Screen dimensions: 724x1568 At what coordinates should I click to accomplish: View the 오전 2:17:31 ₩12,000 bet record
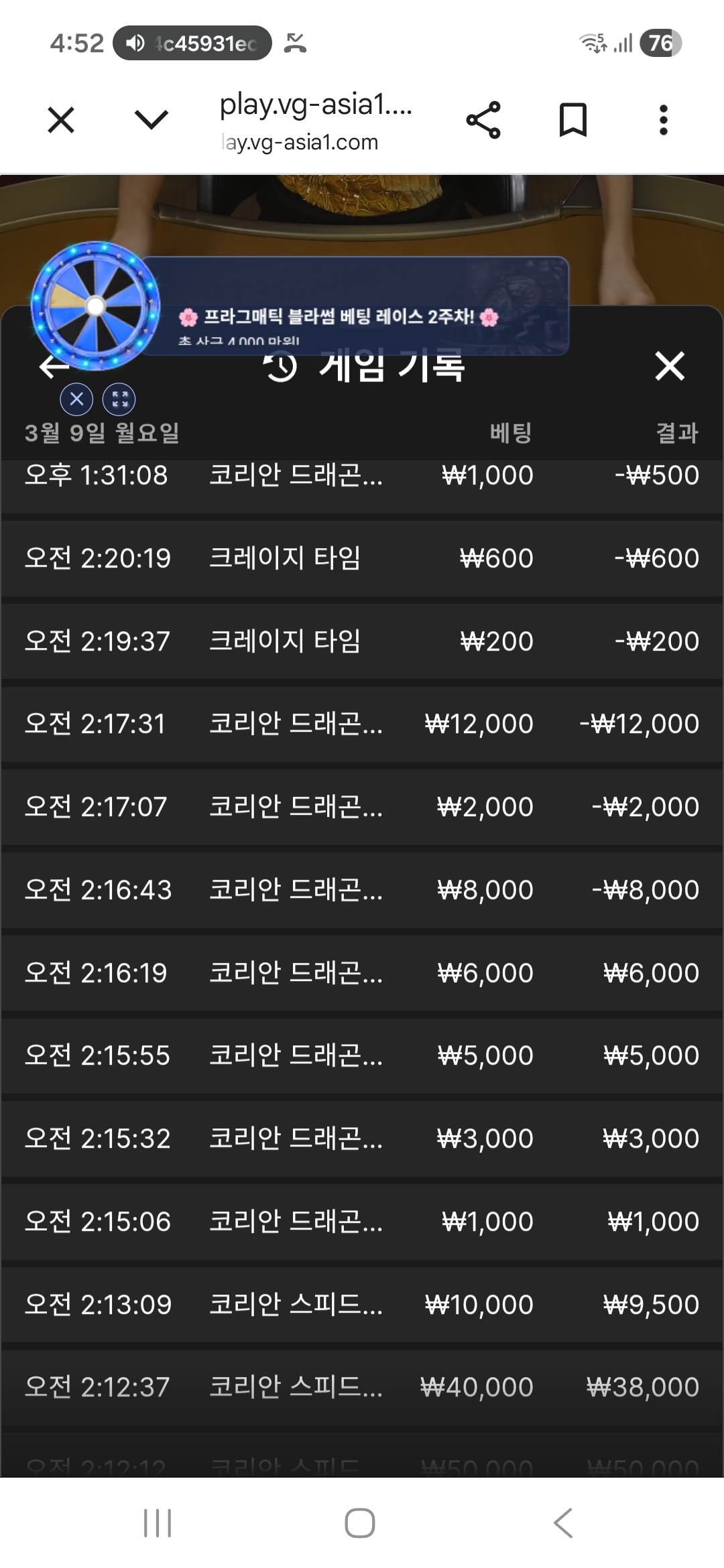(362, 724)
